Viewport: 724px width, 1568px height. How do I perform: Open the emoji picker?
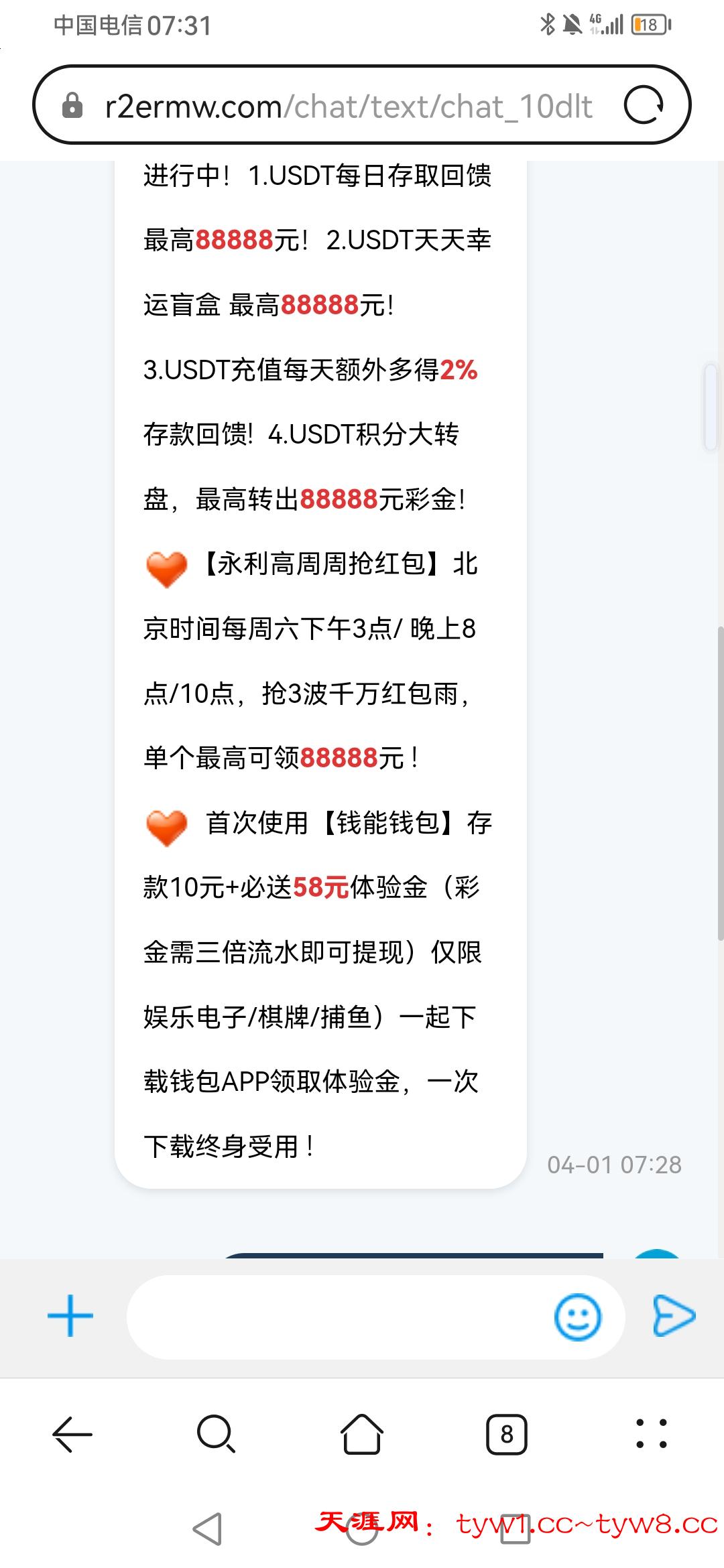click(577, 1317)
